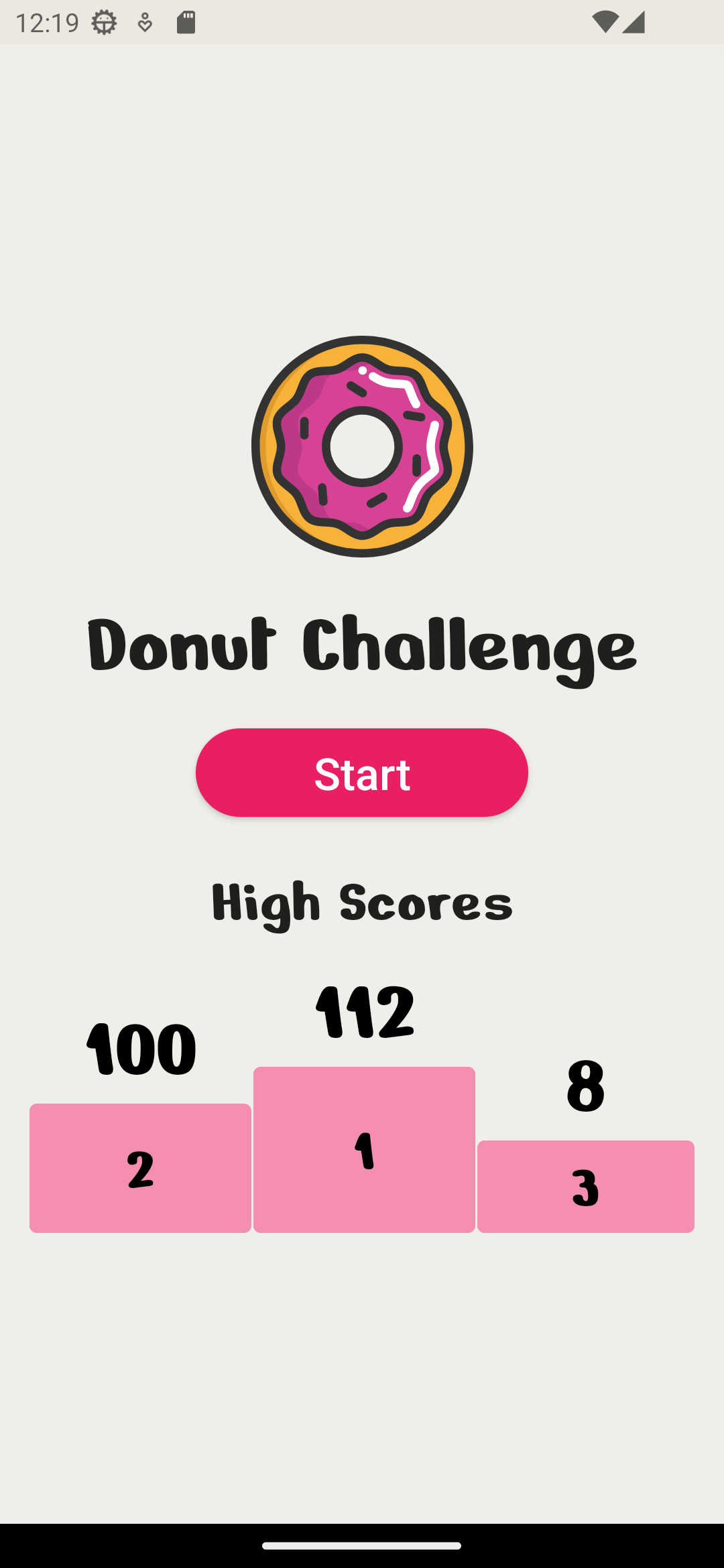
Task: Click the SIM card icon in status bar
Action: point(186,22)
